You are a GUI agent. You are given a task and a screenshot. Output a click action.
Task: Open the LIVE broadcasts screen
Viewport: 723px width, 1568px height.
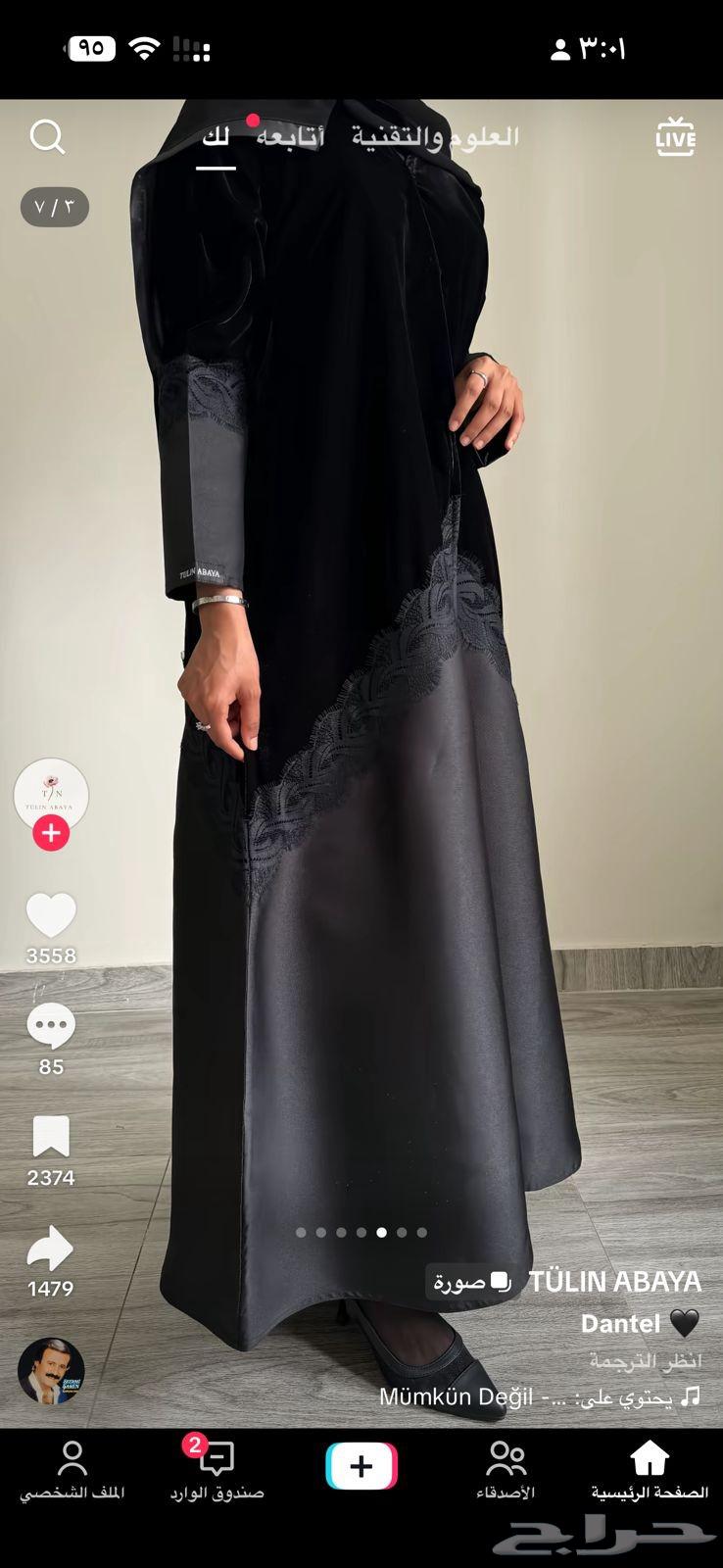coord(674,137)
